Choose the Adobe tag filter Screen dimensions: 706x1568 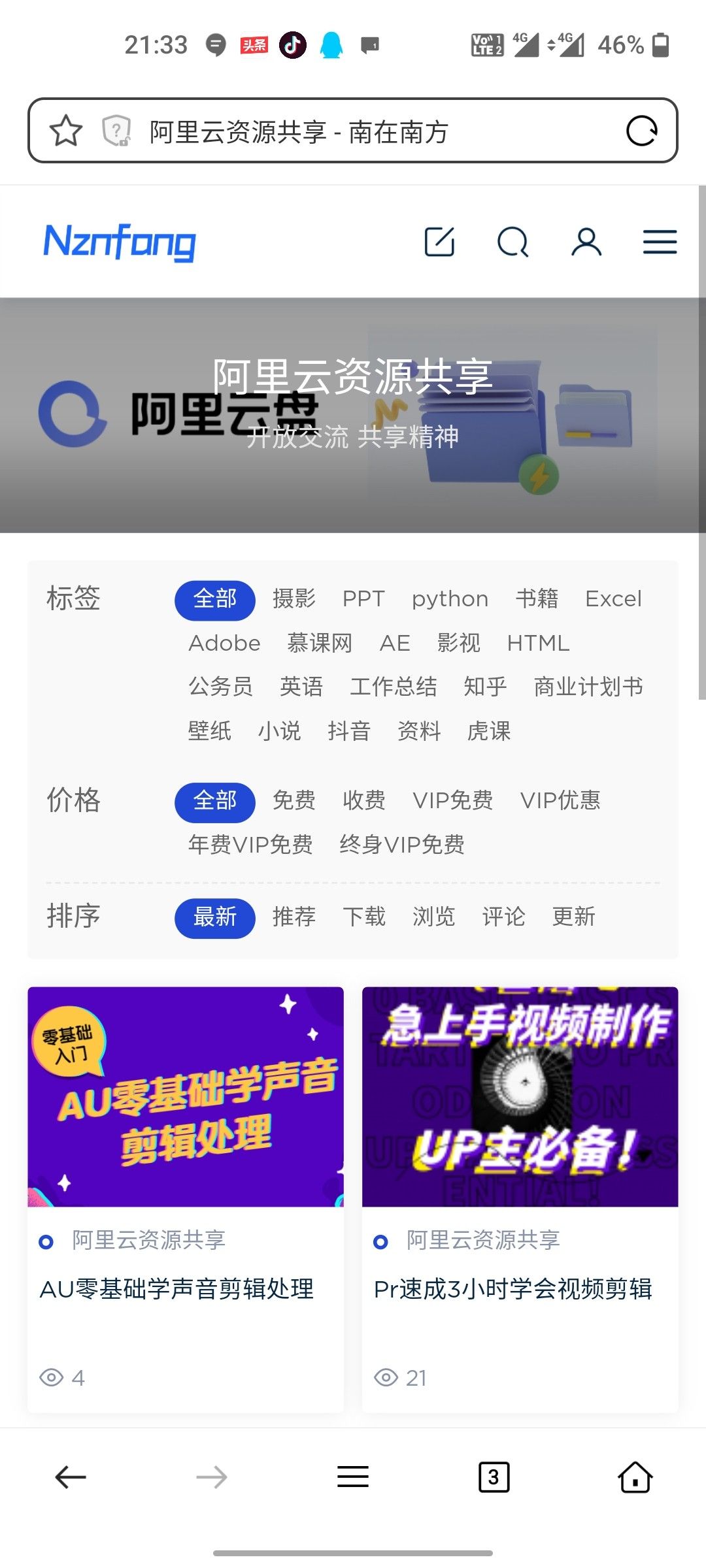click(x=224, y=643)
